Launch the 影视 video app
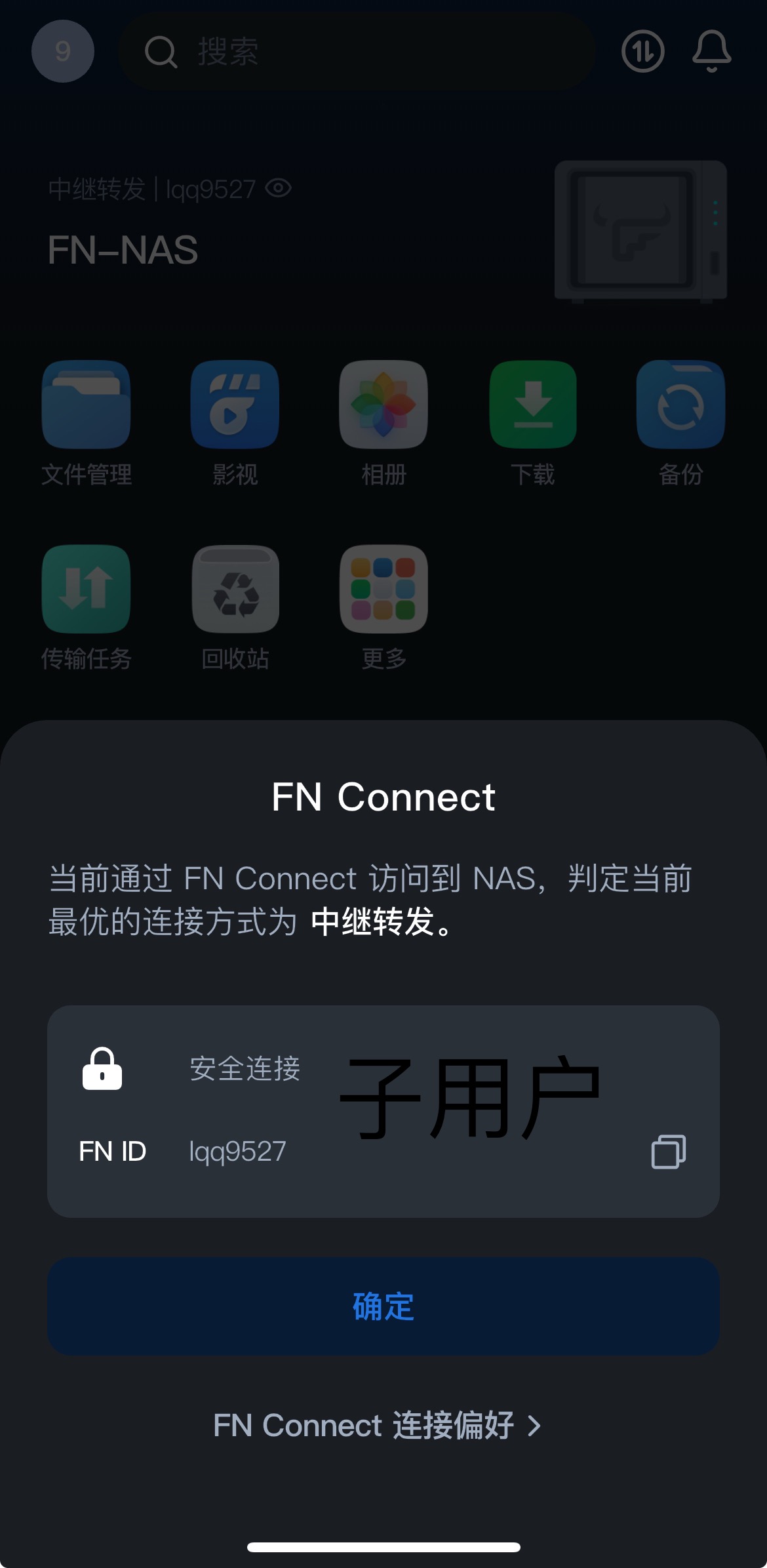Image resolution: width=767 pixels, height=1568 pixels. [235, 405]
